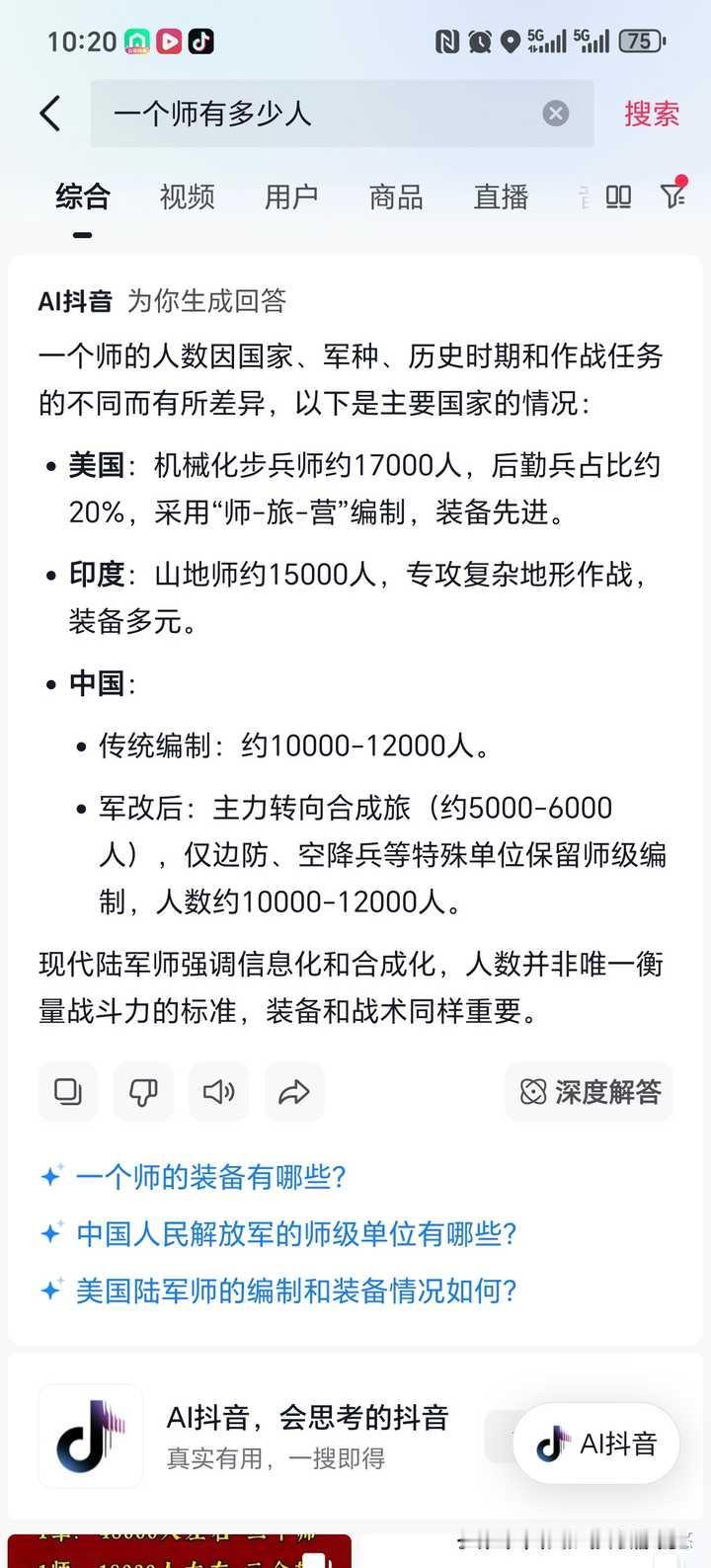The width and height of the screenshot is (711, 1568).
Task: Switch to the 用户 tab
Action: [290, 197]
